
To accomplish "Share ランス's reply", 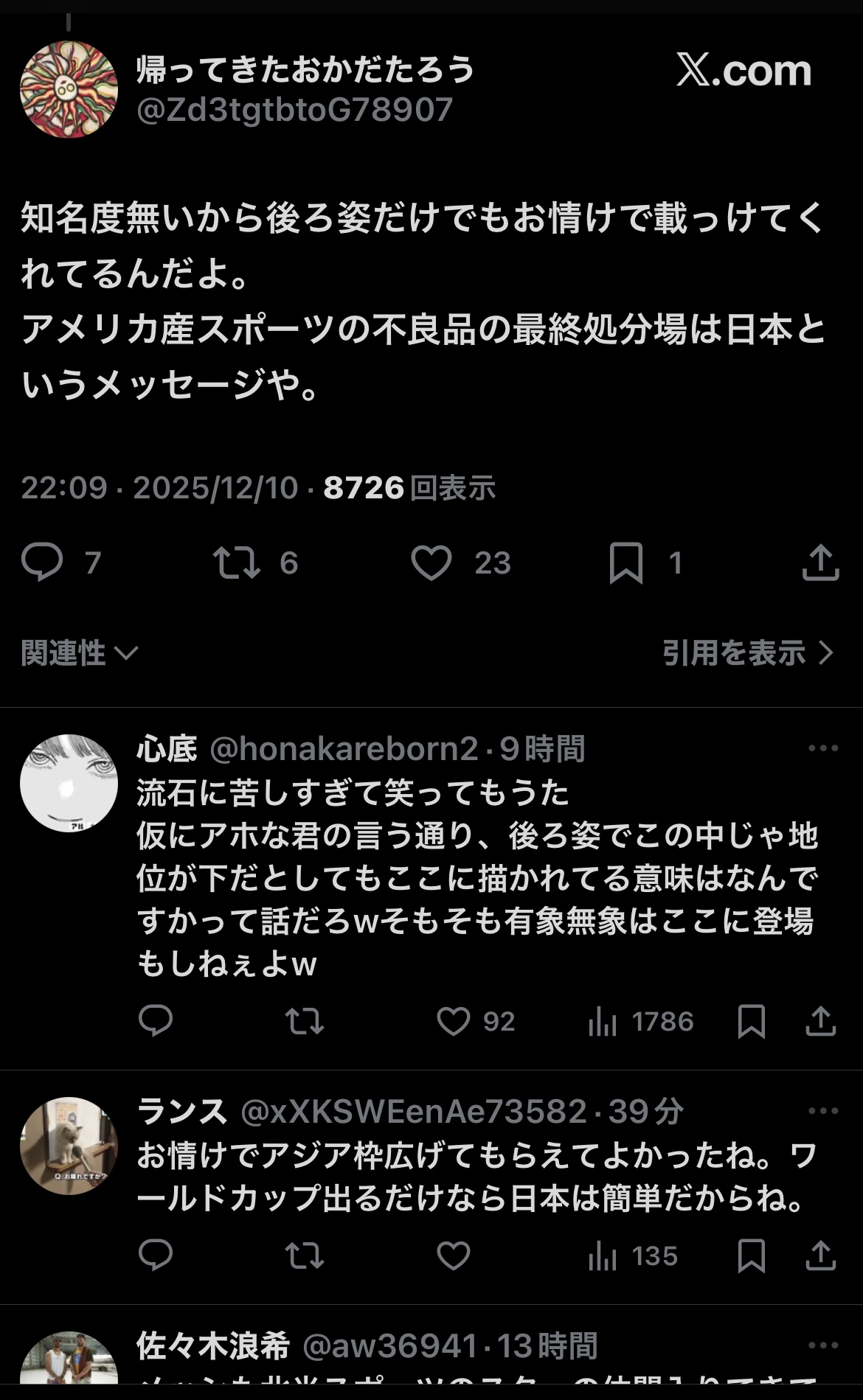I will (x=820, y=1256).
